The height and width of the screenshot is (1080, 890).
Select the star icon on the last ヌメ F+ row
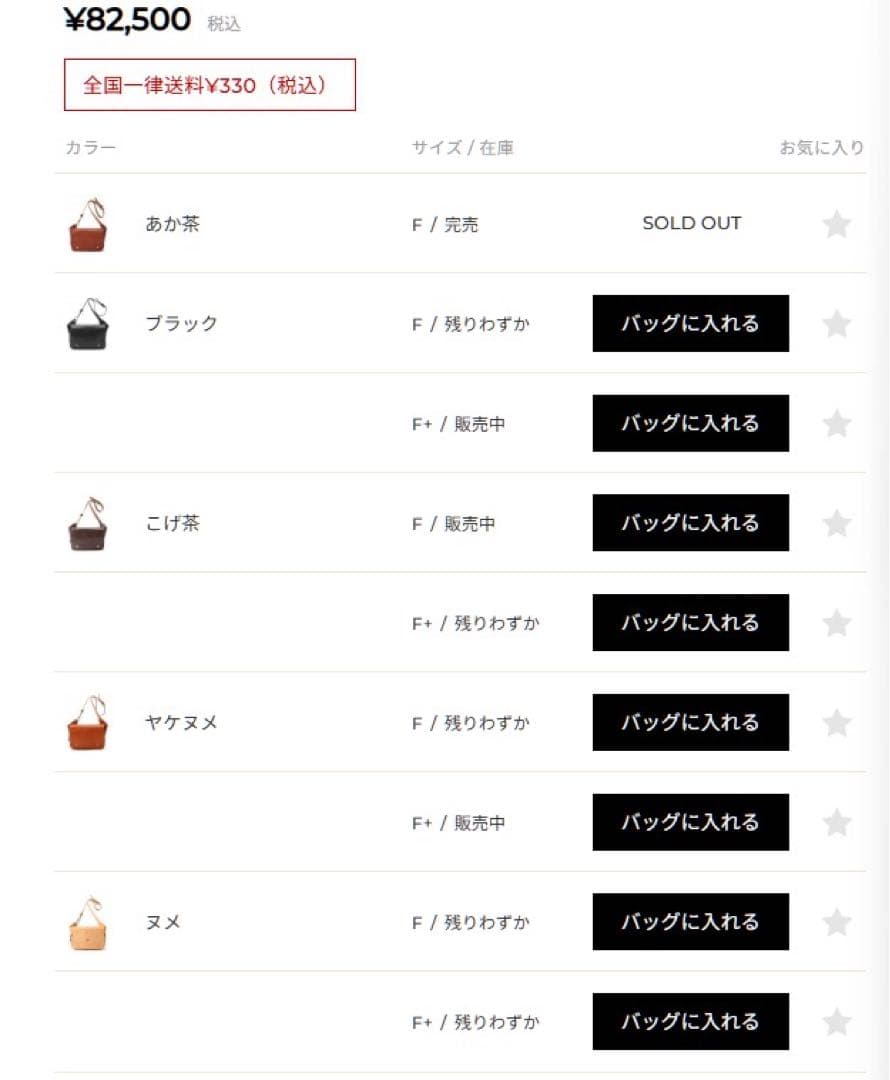(x=838, y=1022)
